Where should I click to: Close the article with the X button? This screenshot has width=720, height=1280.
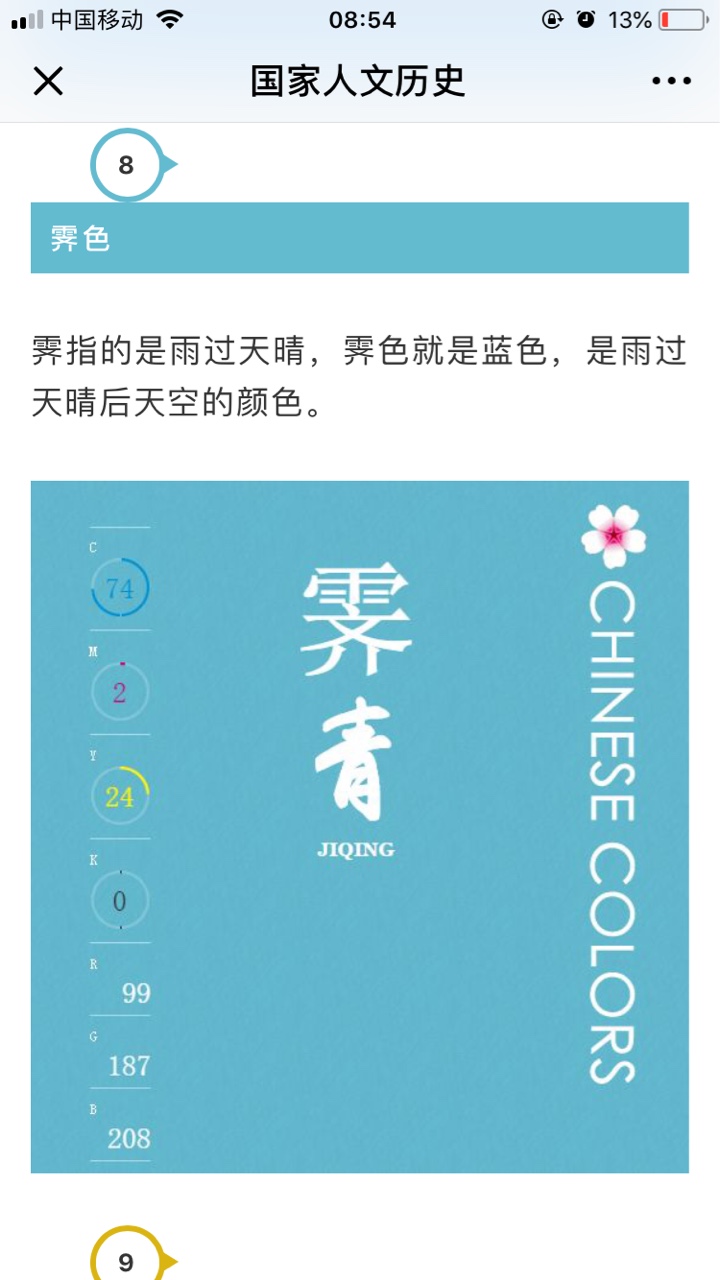coord(48,81)
